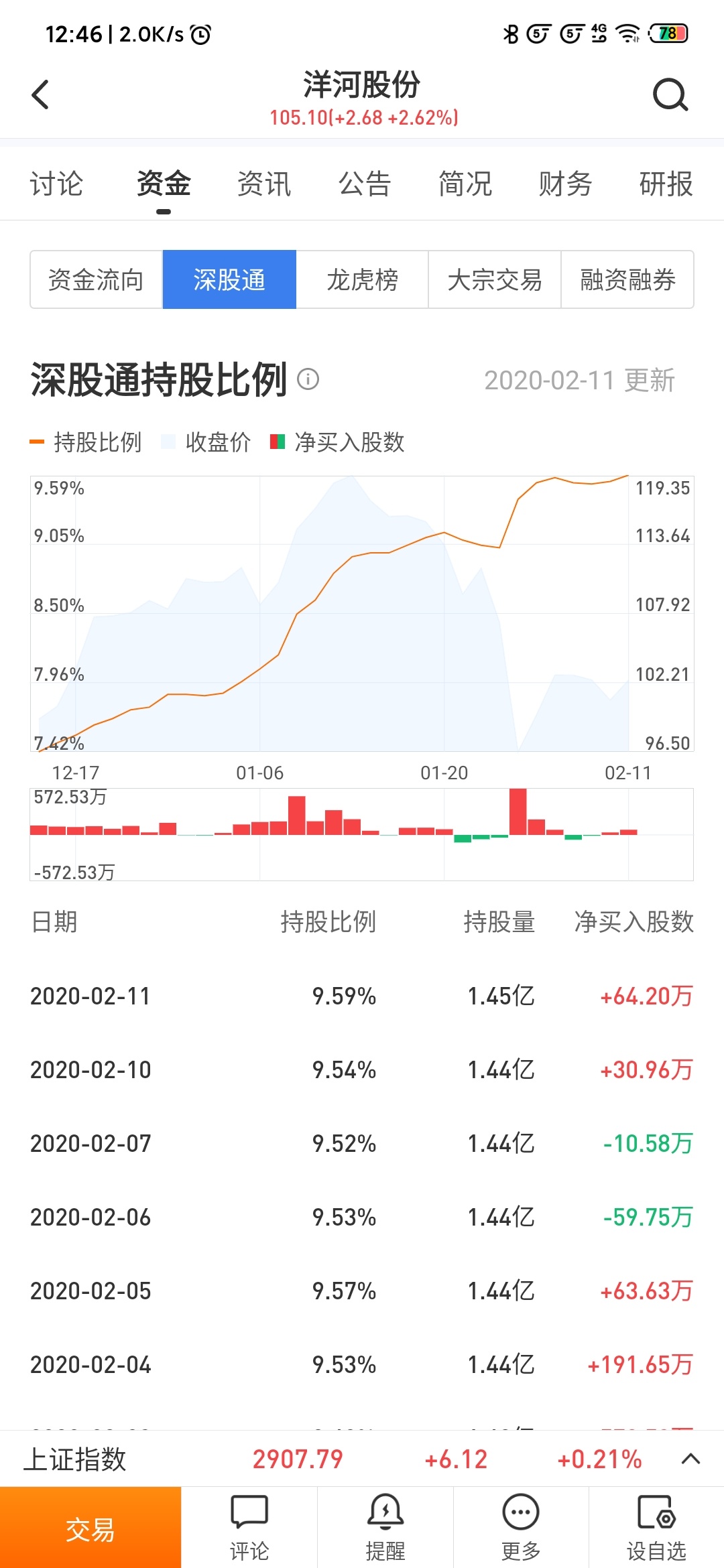Image resolution: width=724 pixels, height=1568 pixels.
Task: Tap the info icon beside 深股通持股比例
Action: coord(308,379)
